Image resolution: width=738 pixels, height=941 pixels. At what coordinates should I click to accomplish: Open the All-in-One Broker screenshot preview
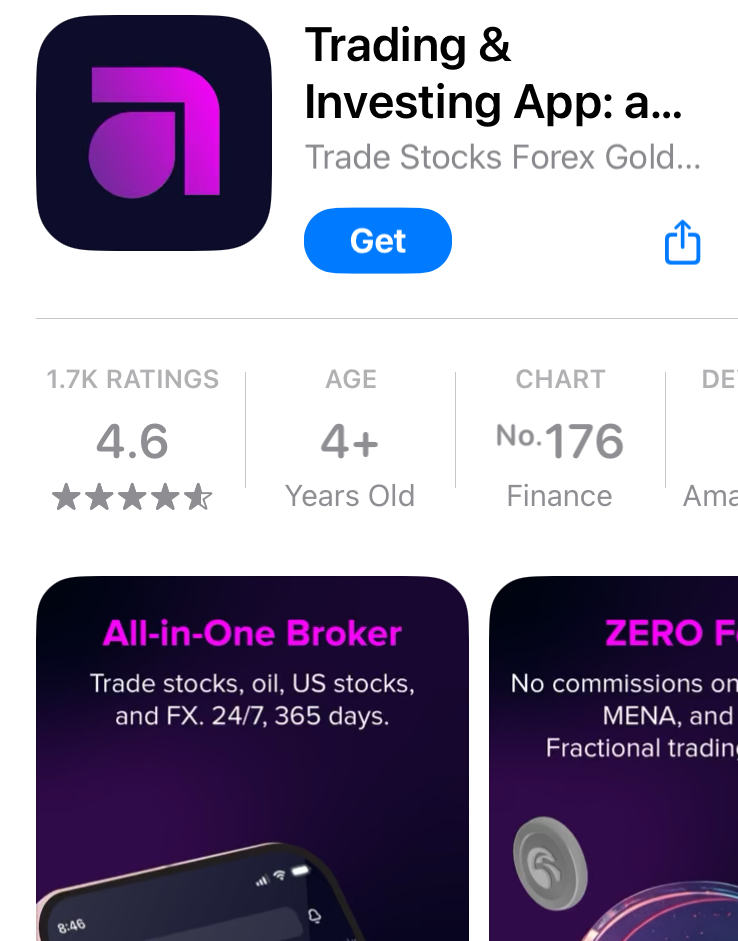coord(252,758)
